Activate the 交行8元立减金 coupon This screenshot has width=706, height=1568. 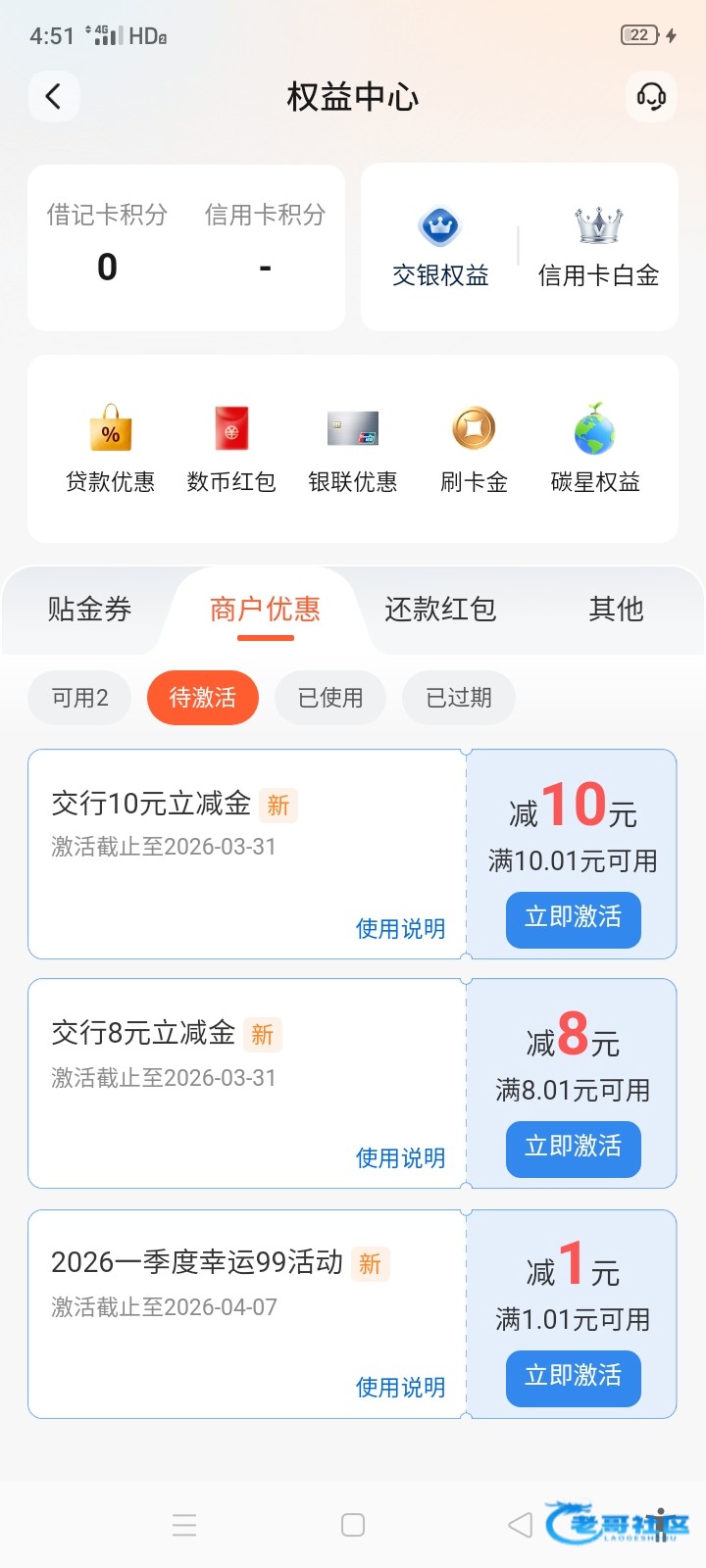(573, 1148)
